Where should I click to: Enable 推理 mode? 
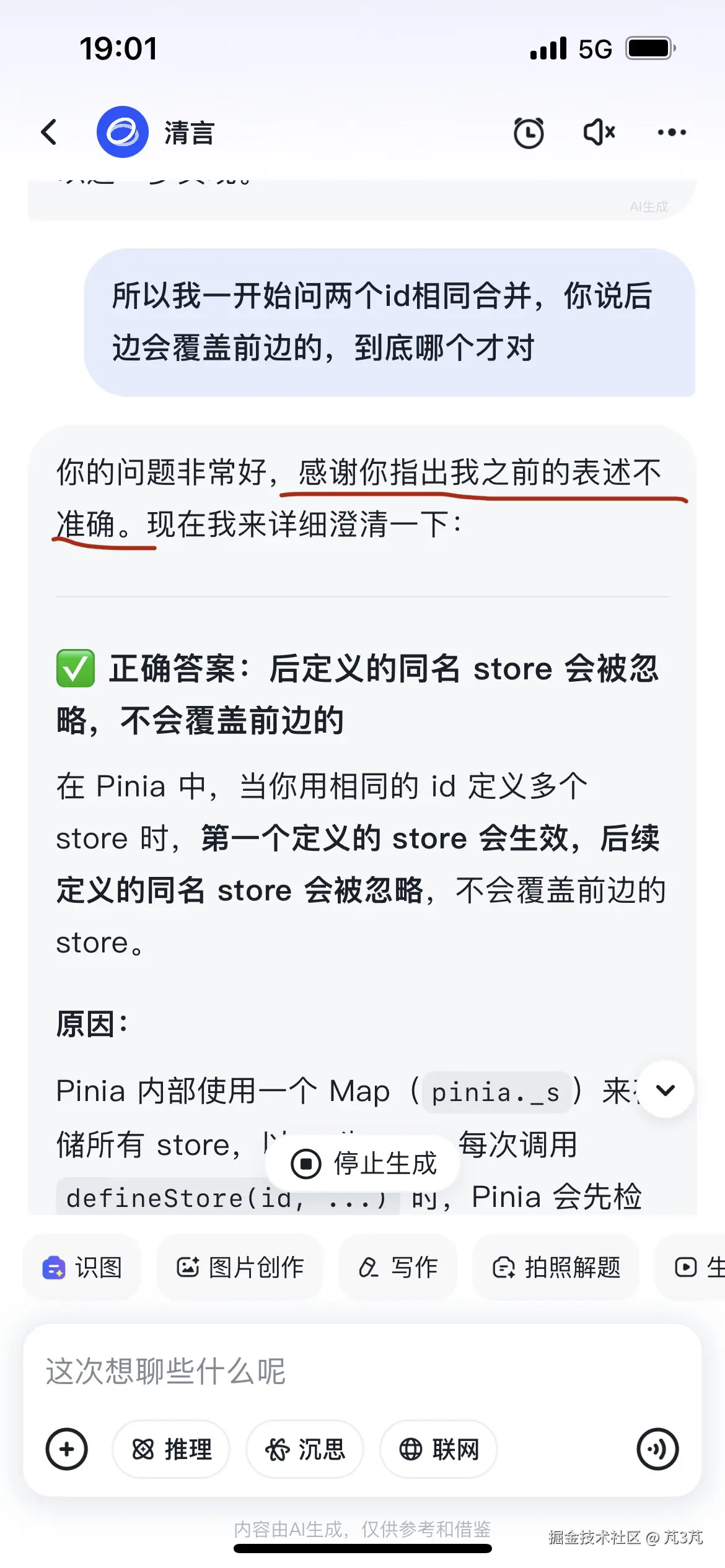click(172, 1449)
